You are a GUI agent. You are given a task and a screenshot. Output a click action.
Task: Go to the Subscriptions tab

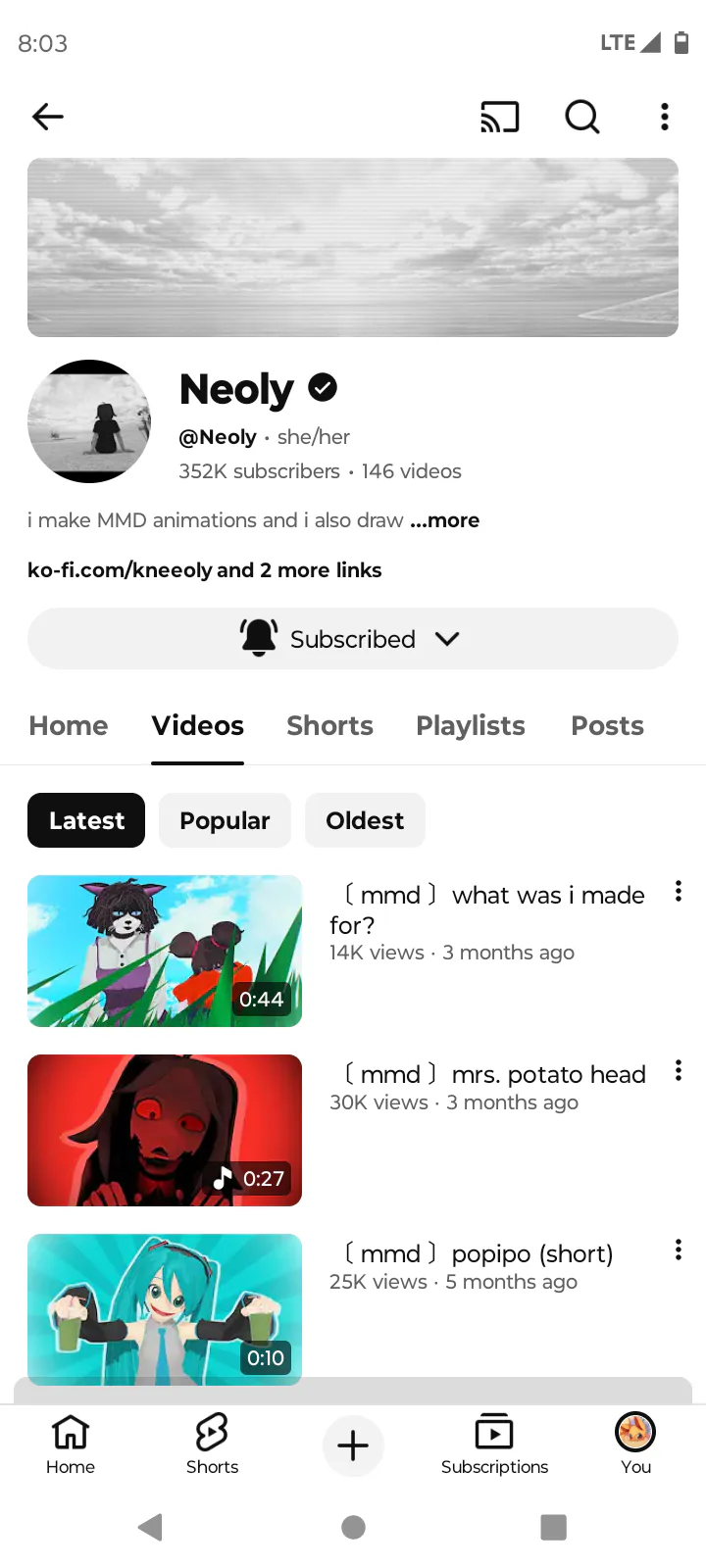point(494,1445)
